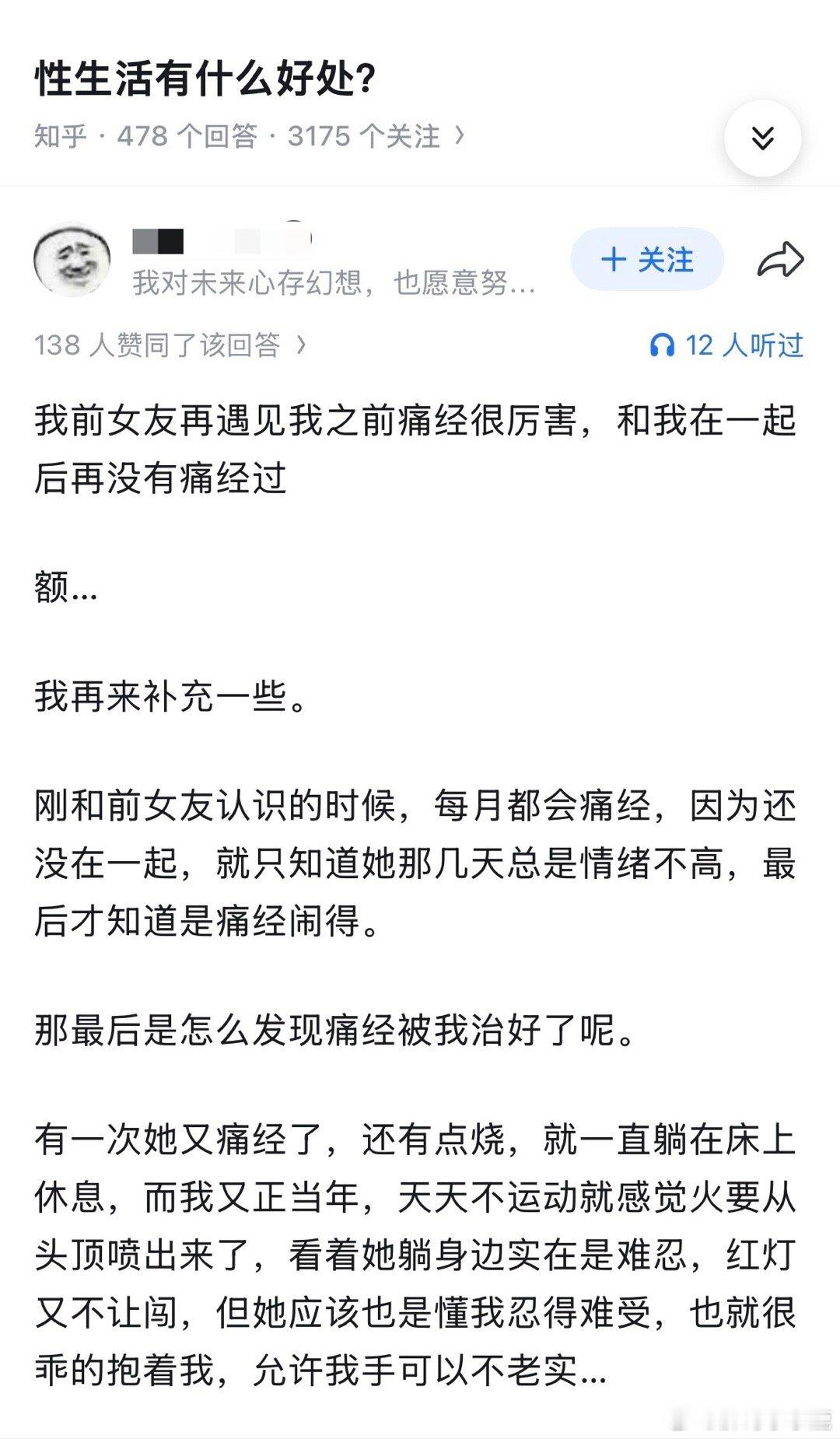Open the answerer's meme avatar
840x1439 pixels.
click(74, 261)
